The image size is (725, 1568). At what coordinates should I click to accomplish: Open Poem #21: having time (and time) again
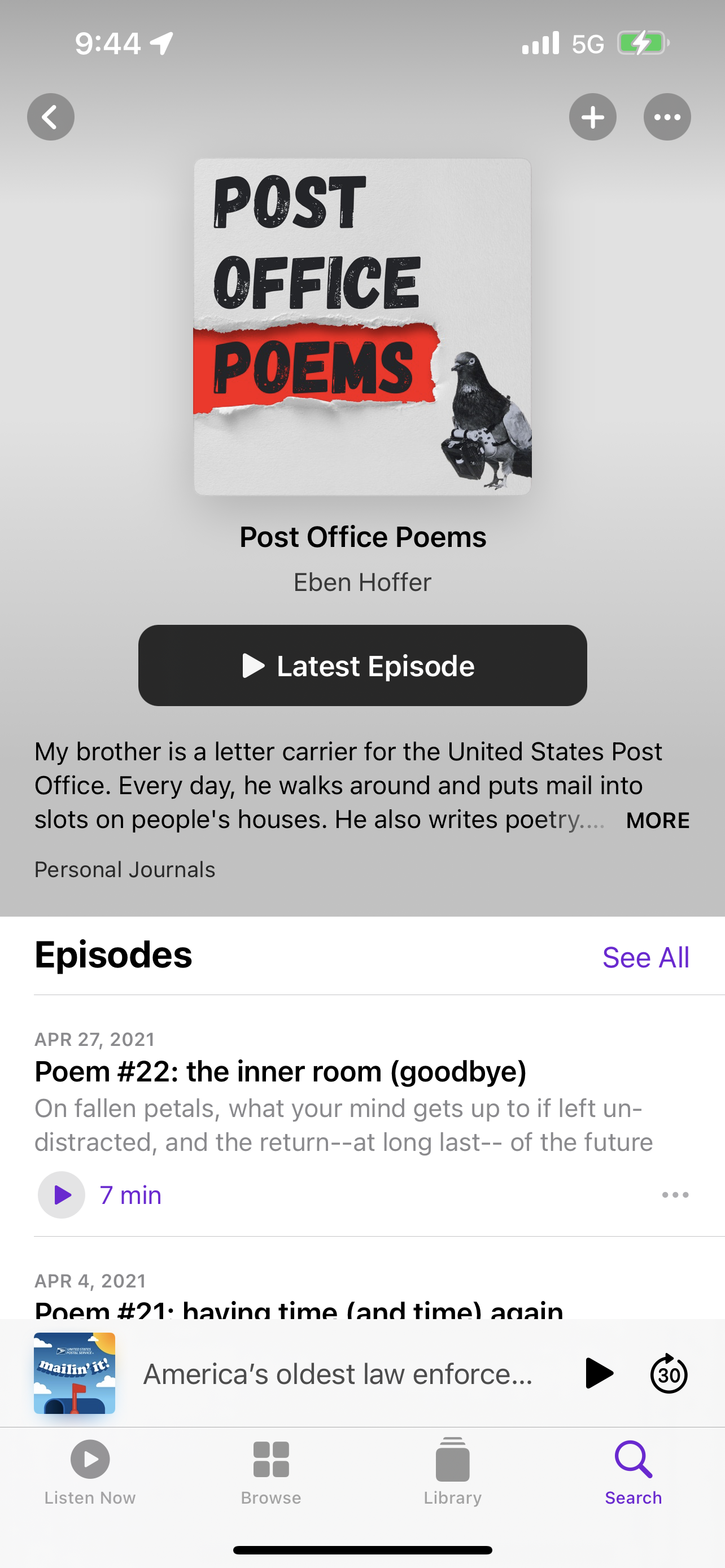click(x=298, y=1310)
